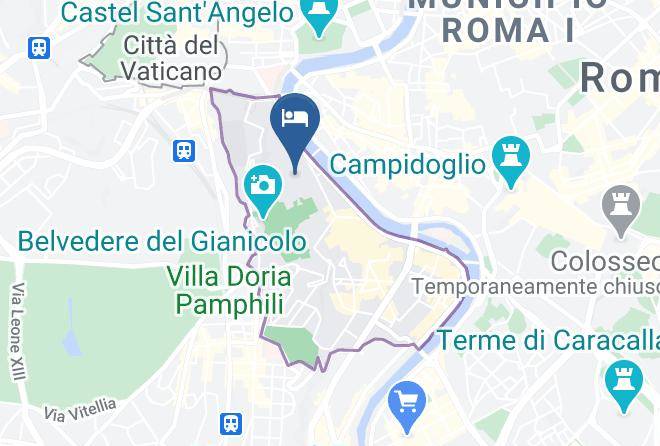Image resolution: width=660 pixels, height=446 pixels.
Task: Open the train station icon near Via Vitellia
Action: (231, 424)
